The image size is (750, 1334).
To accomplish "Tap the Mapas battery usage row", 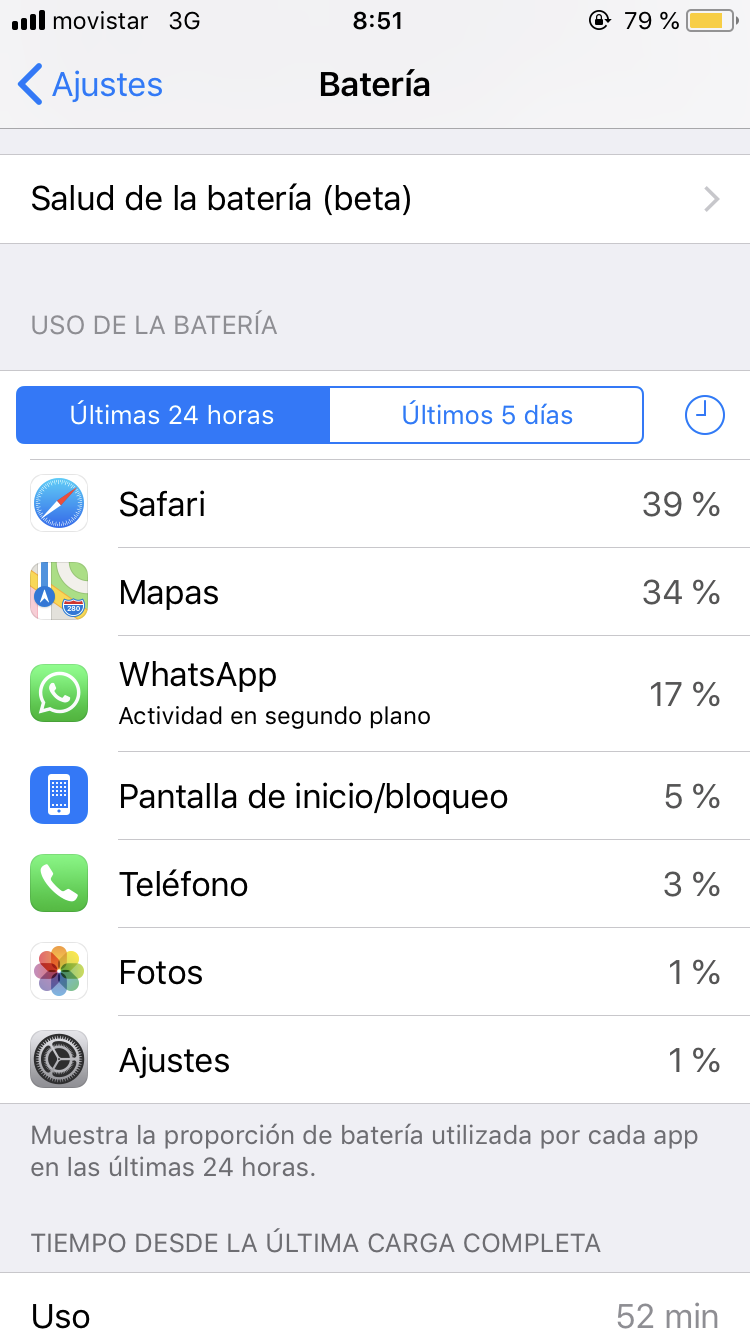I will 375,592.
